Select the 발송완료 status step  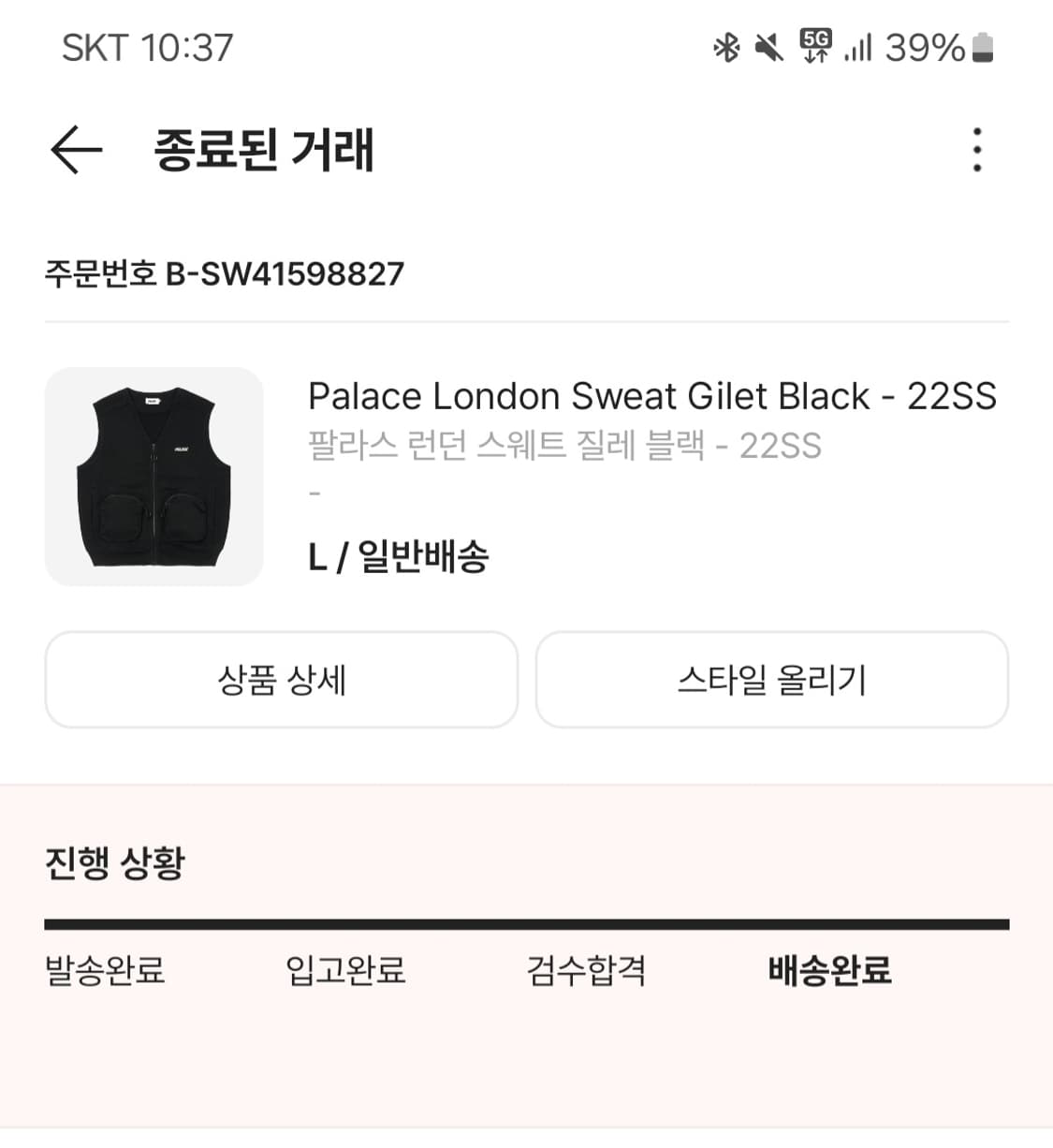tap(105, 972)
